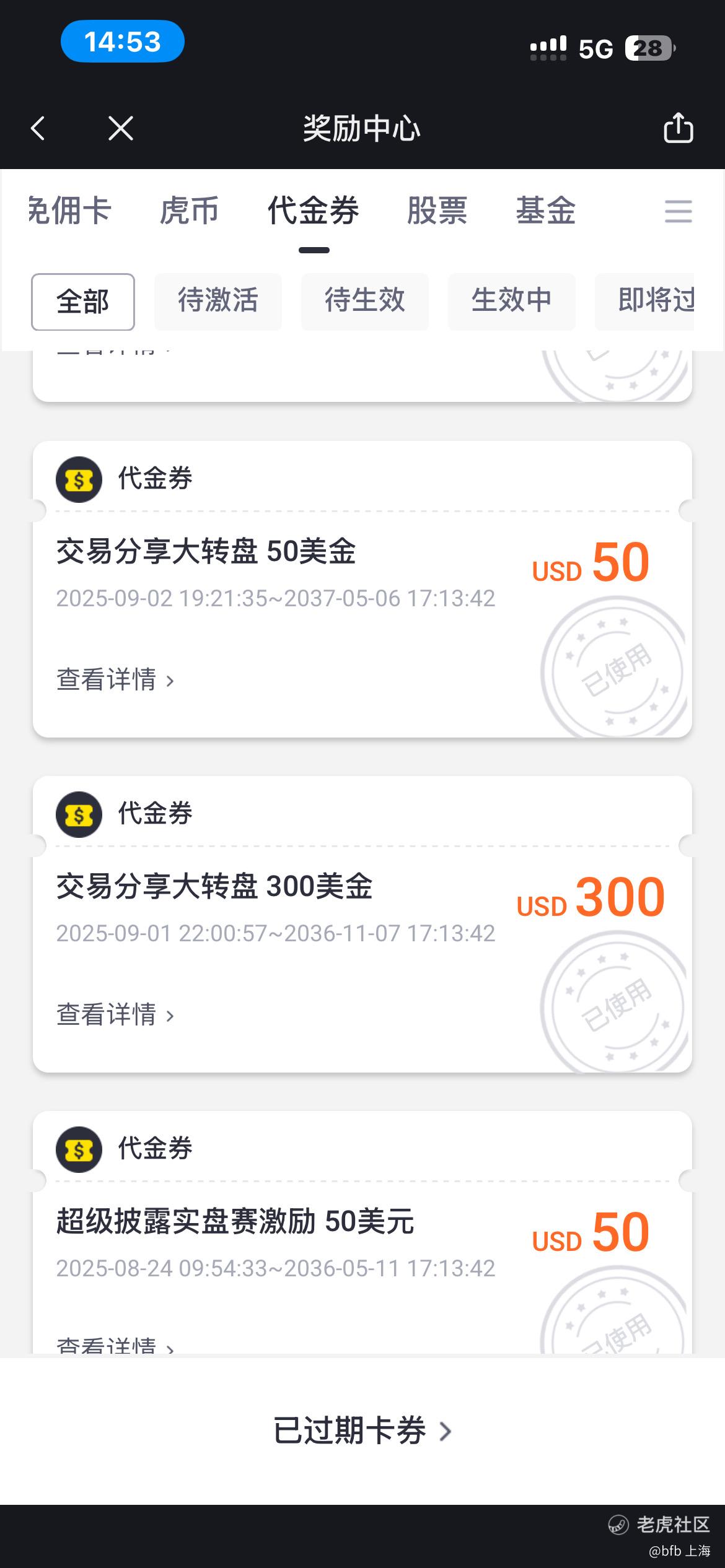Switch to the 免佣卡 tab
Image resolution: width=725 pixels, height=1568 pixels.
[x=69, y=211]
